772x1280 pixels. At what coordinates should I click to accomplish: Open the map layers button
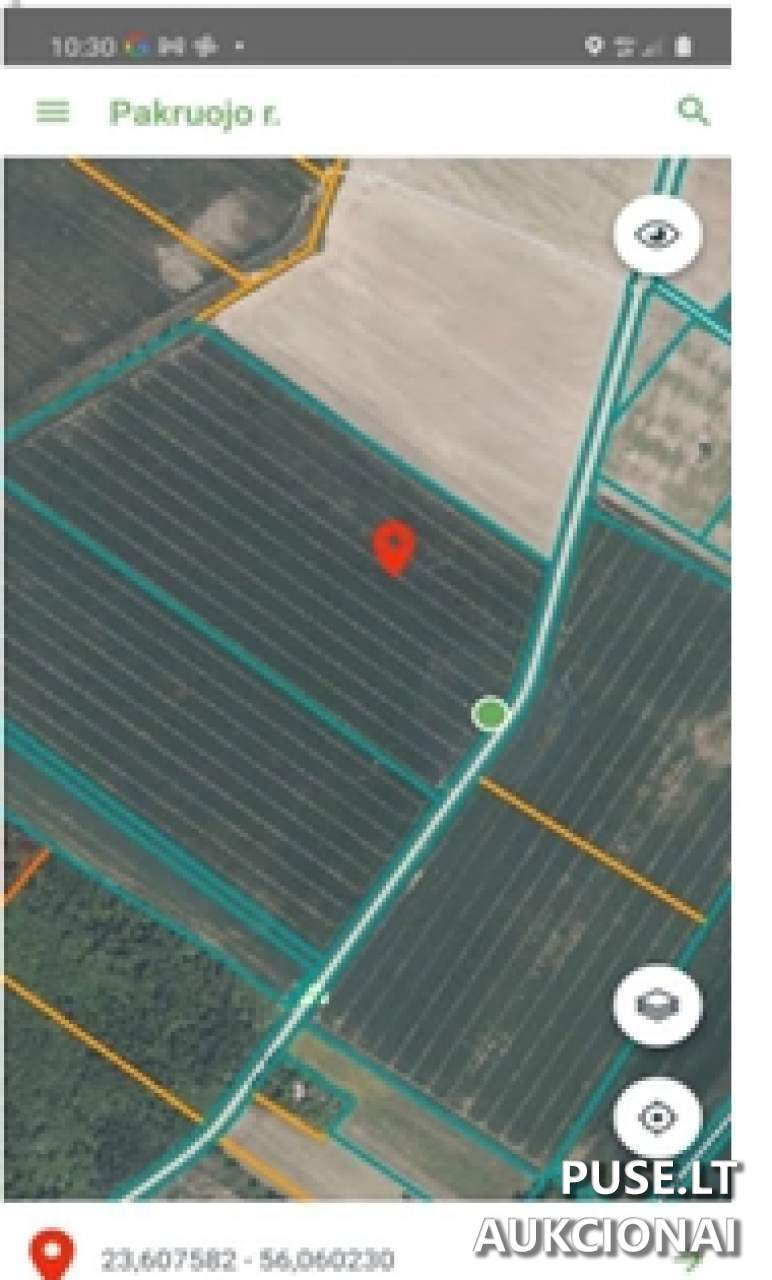click(657, 1005)
